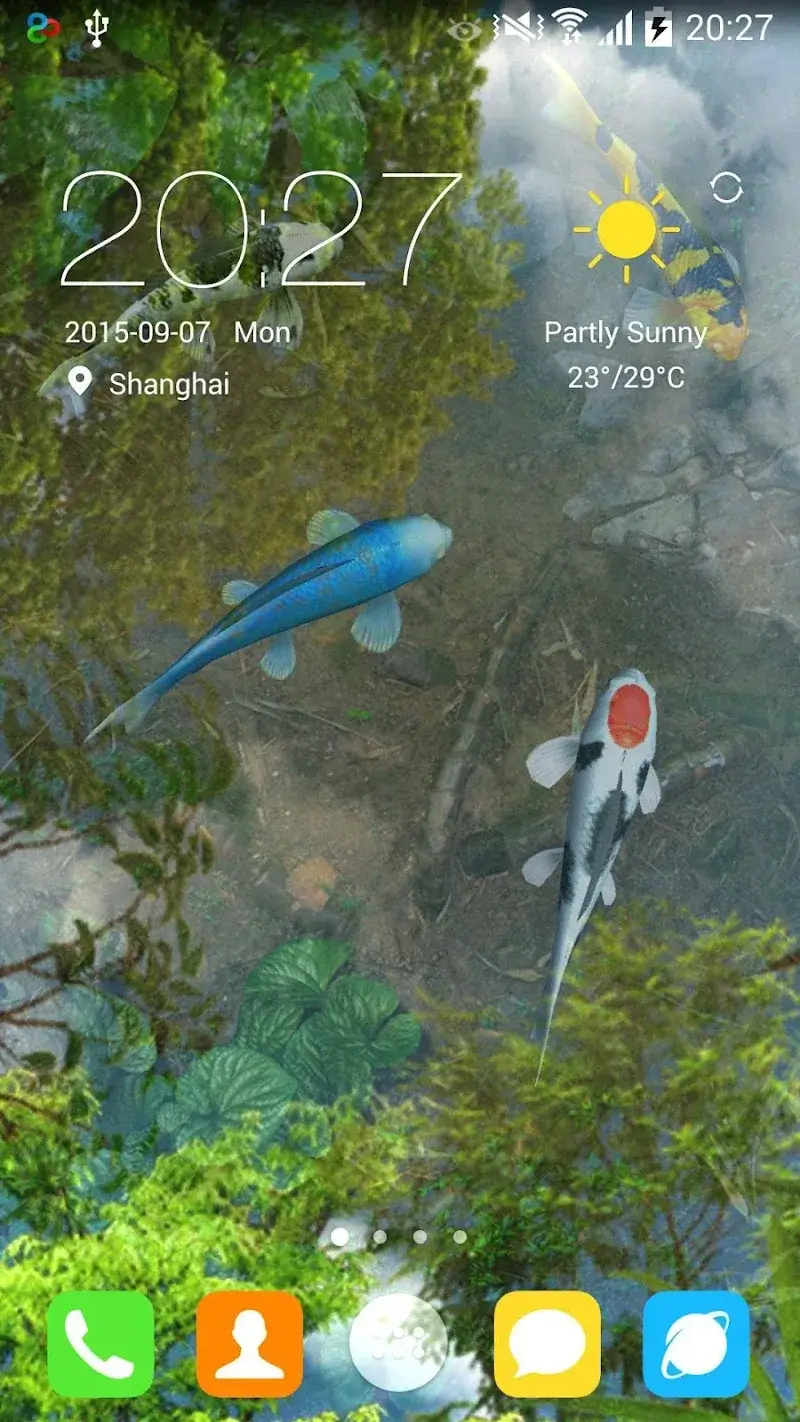Open the Contacts app
The image size is (800, 1422).
[249, 1343]
